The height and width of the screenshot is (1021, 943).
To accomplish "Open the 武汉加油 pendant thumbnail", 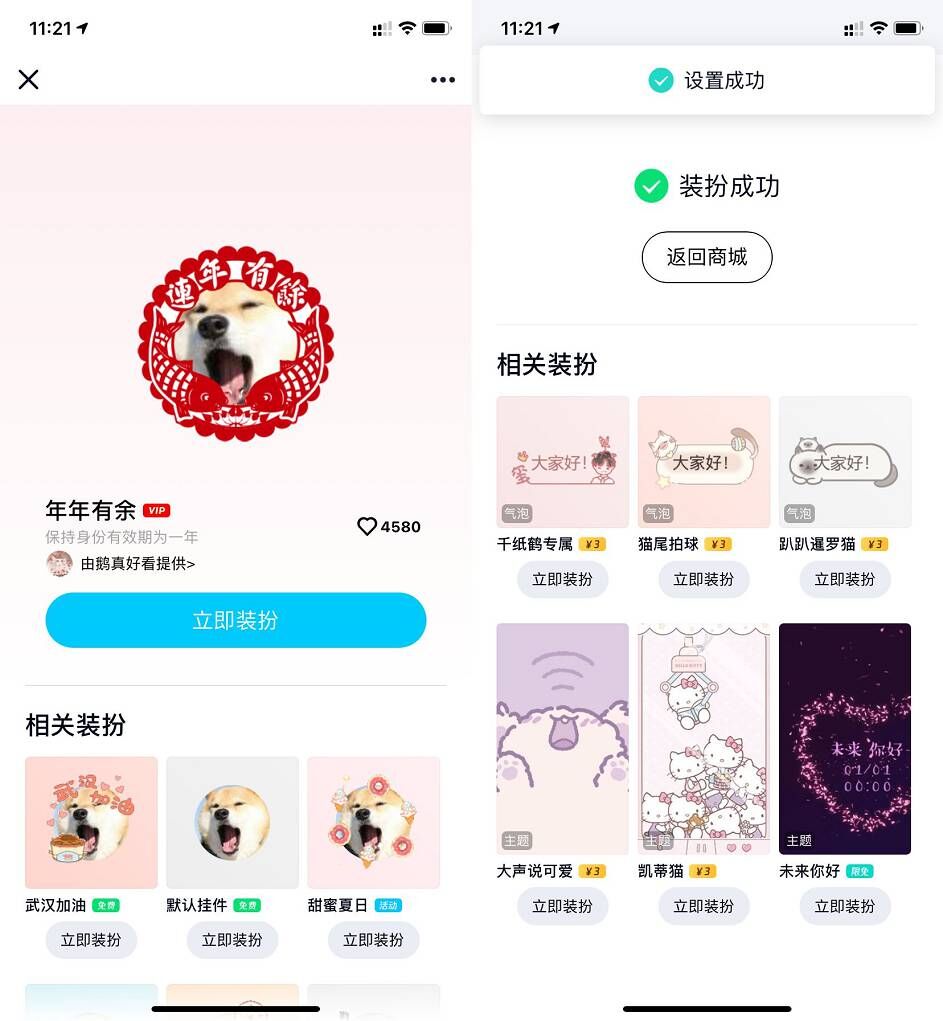I will coord(91,822).
